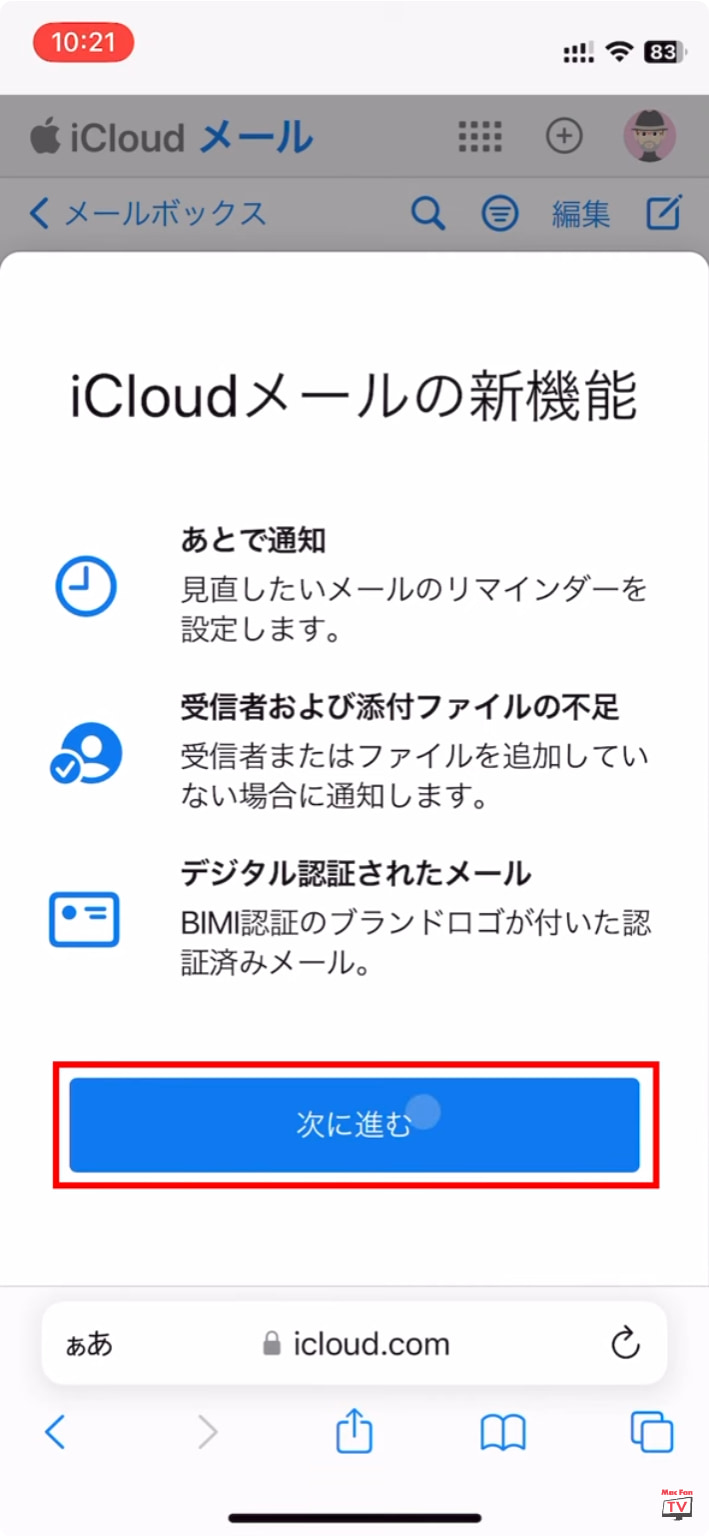Open the mail filter icon

pyautogui.click(x=500, y=213)
